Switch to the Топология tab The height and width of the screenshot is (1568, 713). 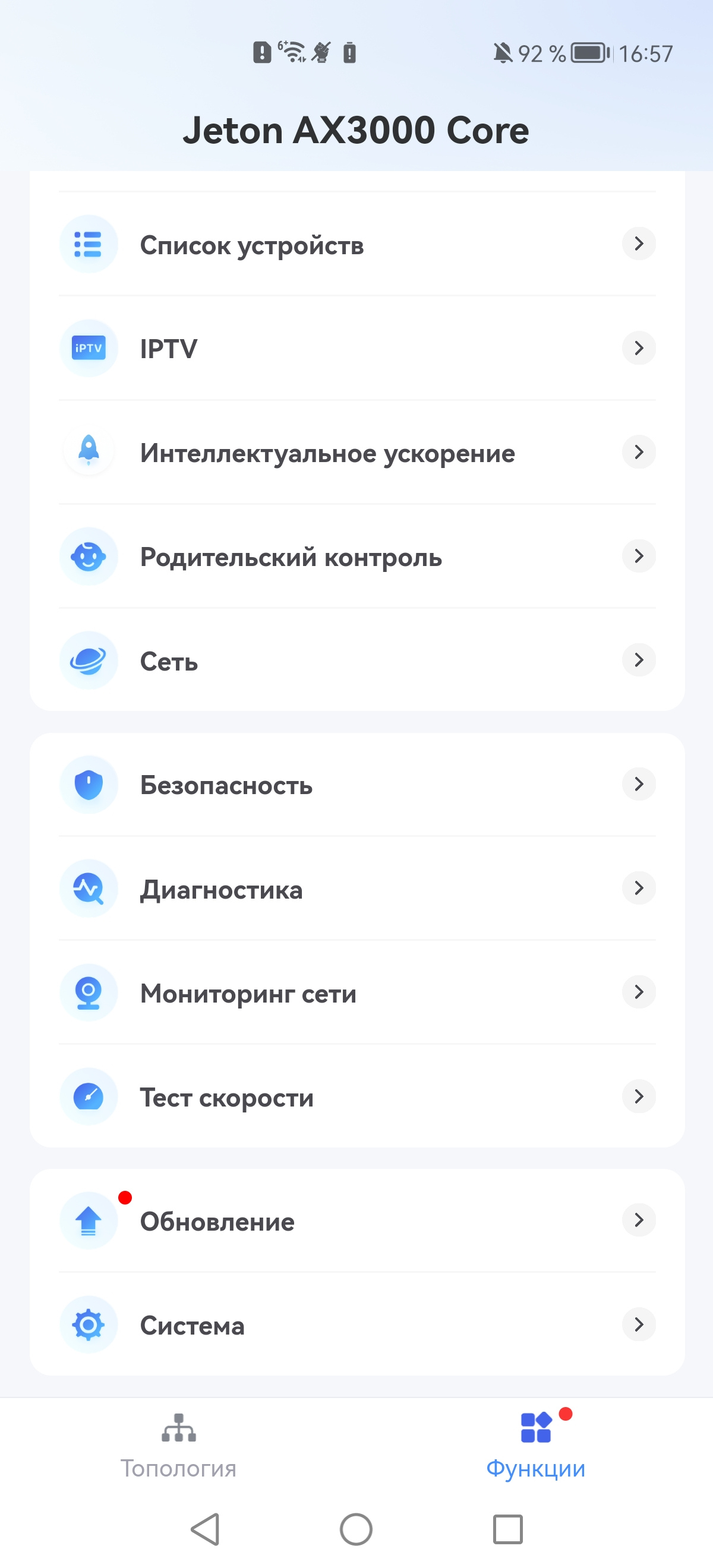click(x=178, y=1446)
